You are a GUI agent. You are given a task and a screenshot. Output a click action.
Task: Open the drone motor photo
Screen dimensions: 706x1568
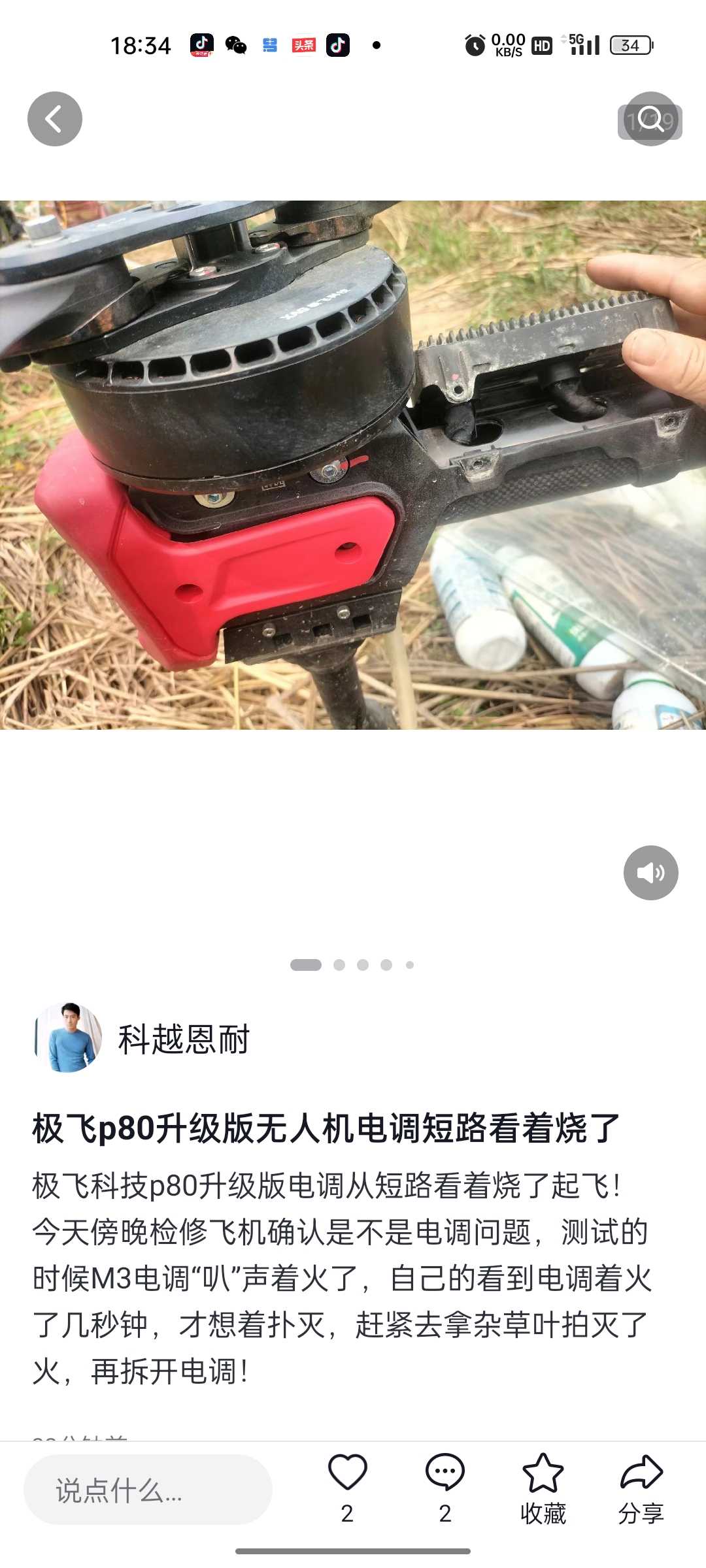(353, 465)
